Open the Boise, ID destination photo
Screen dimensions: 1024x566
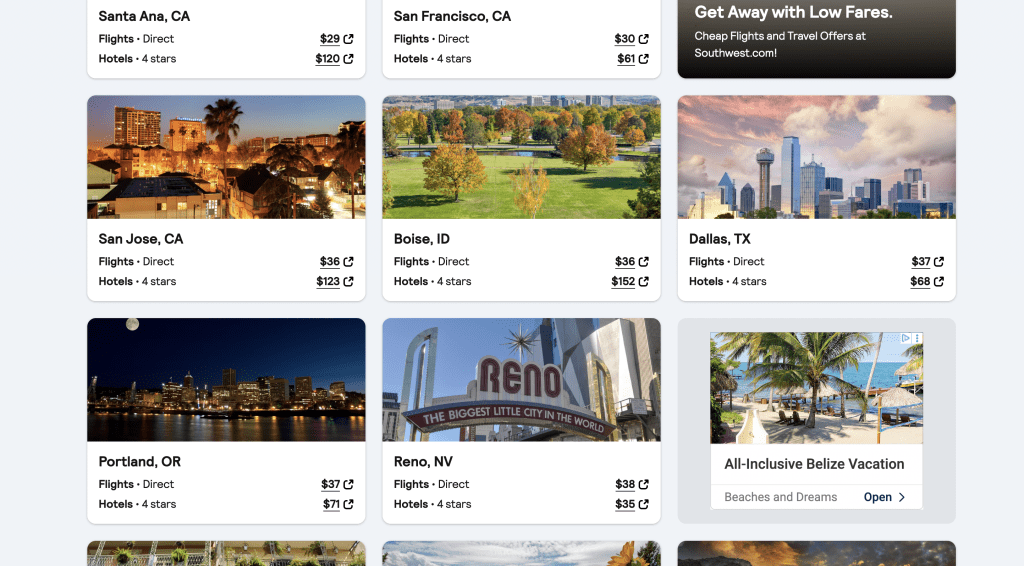pyautogui.click(x=521, y=157)
